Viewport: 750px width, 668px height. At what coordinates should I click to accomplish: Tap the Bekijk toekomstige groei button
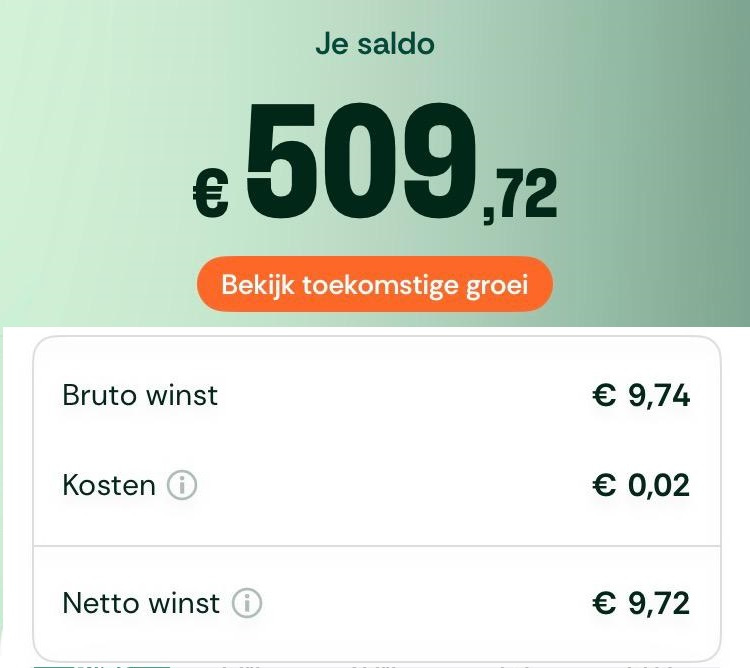click(x=374, y=284)
